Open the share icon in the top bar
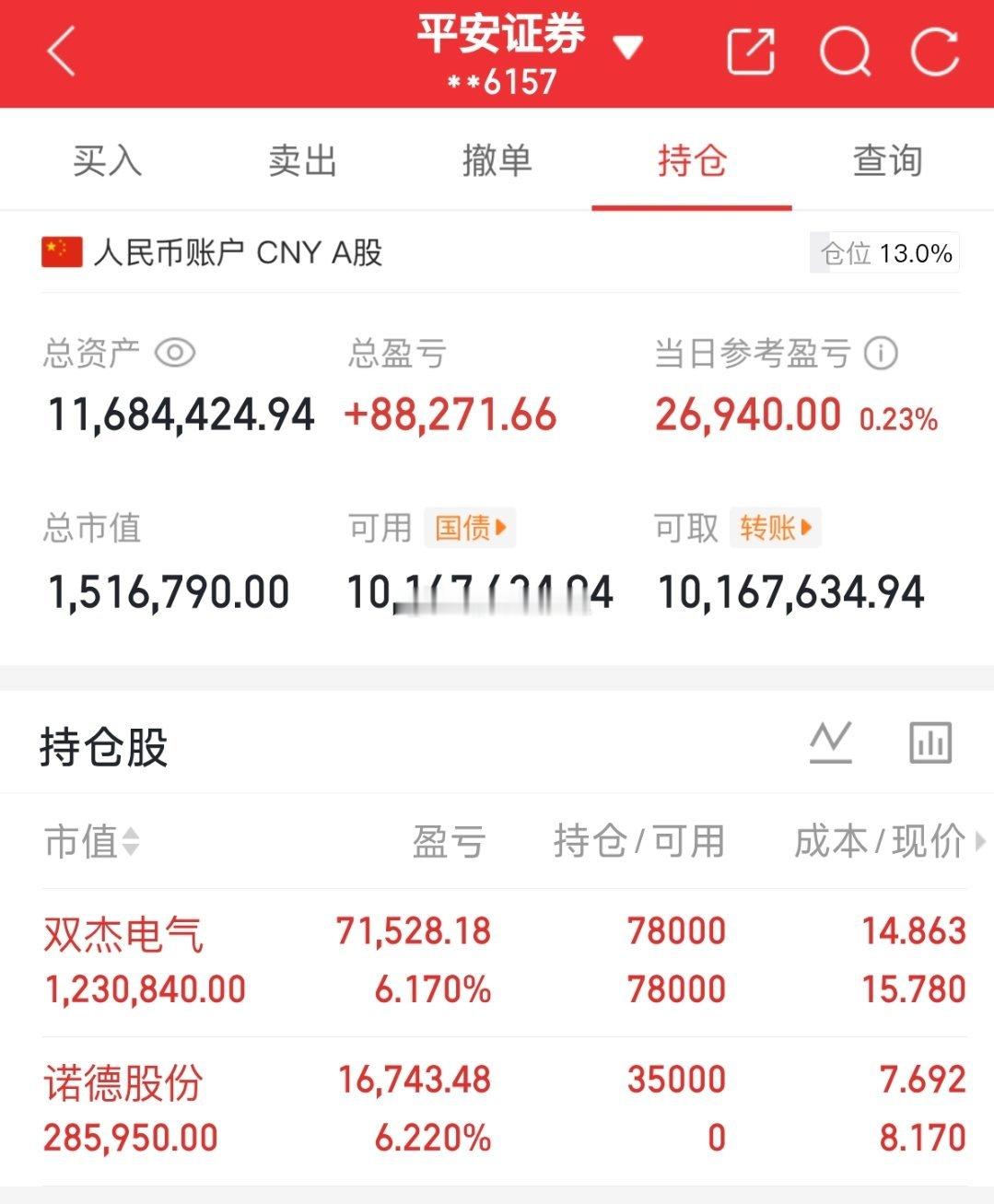 [752, 51]
